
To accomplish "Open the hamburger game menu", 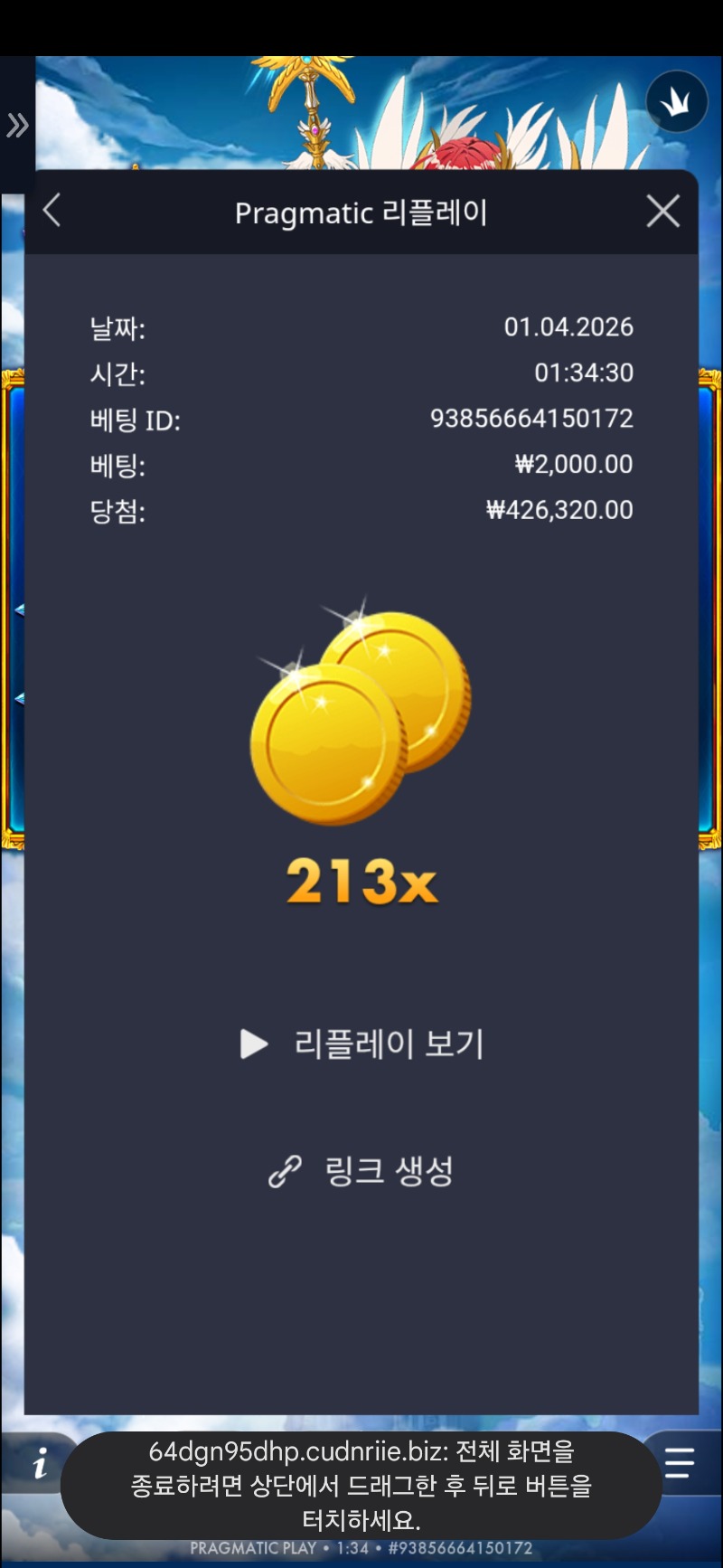I will click(x=679, y=1461).
